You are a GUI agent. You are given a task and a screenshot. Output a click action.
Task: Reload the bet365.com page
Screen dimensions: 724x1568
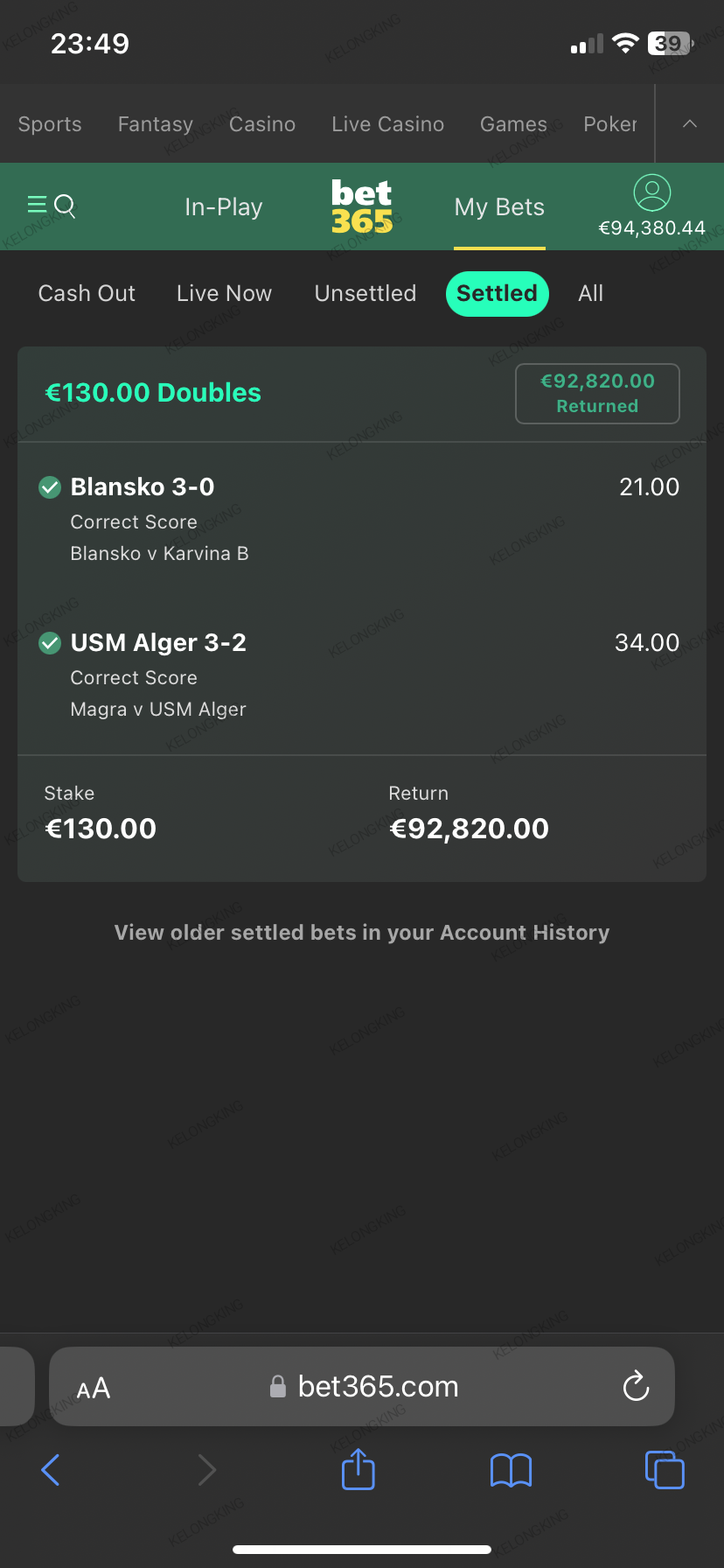(636, 1386)
